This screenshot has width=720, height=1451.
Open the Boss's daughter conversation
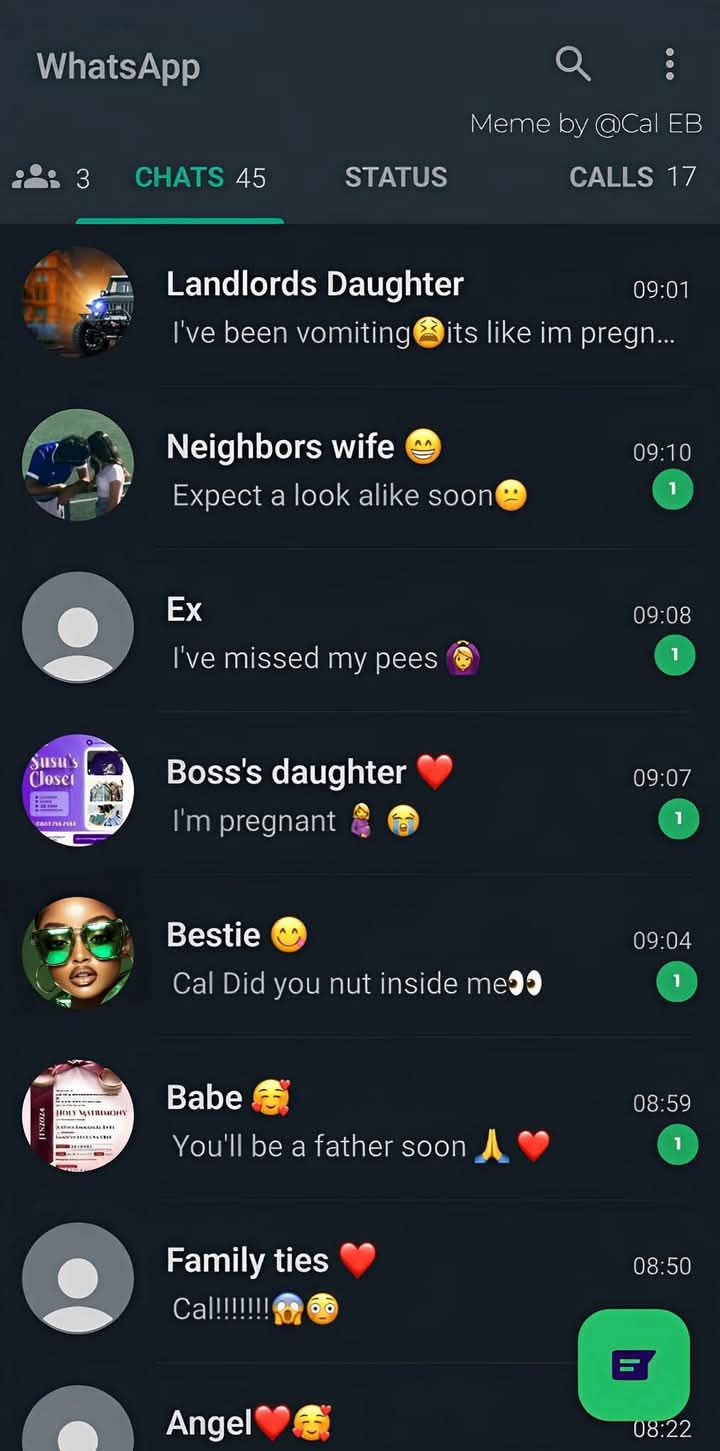tap(360, 793)
